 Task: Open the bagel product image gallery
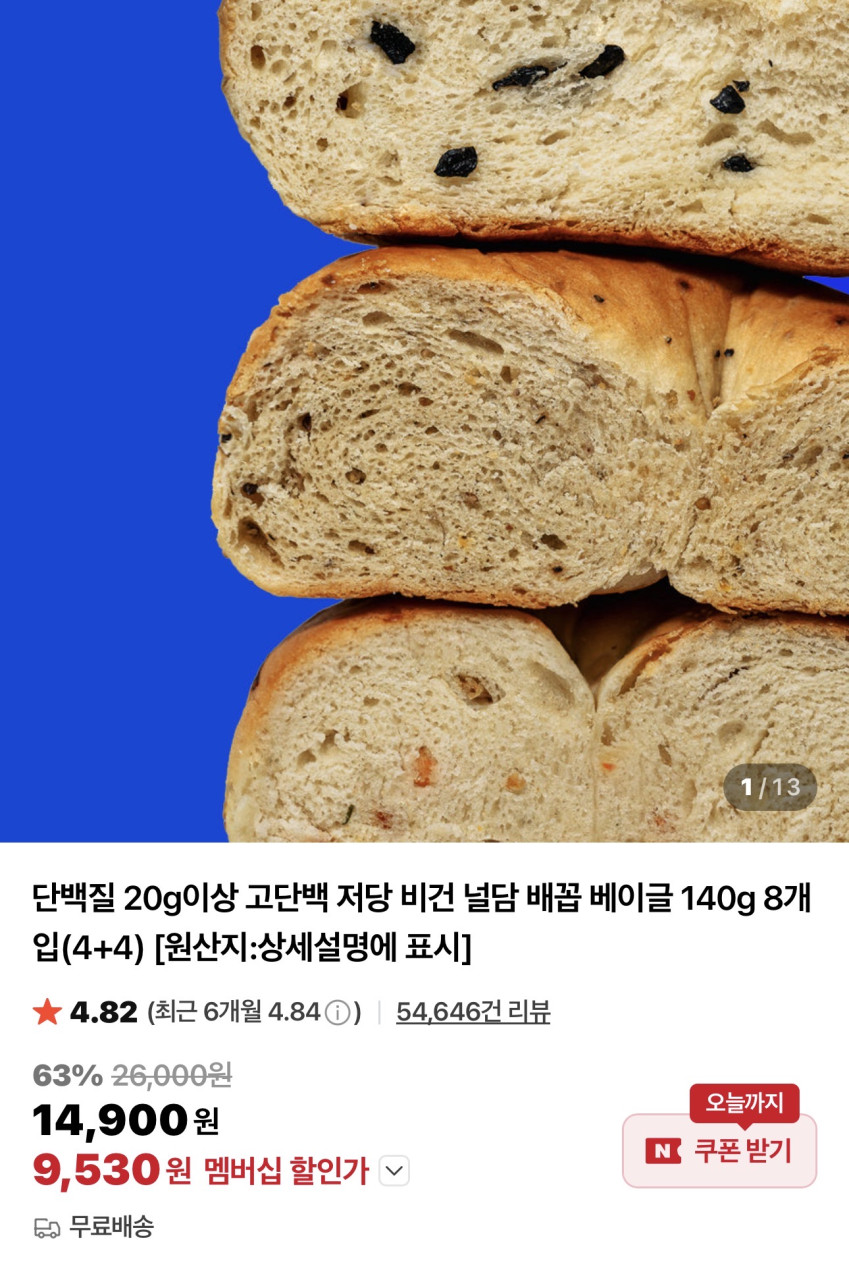424,420
